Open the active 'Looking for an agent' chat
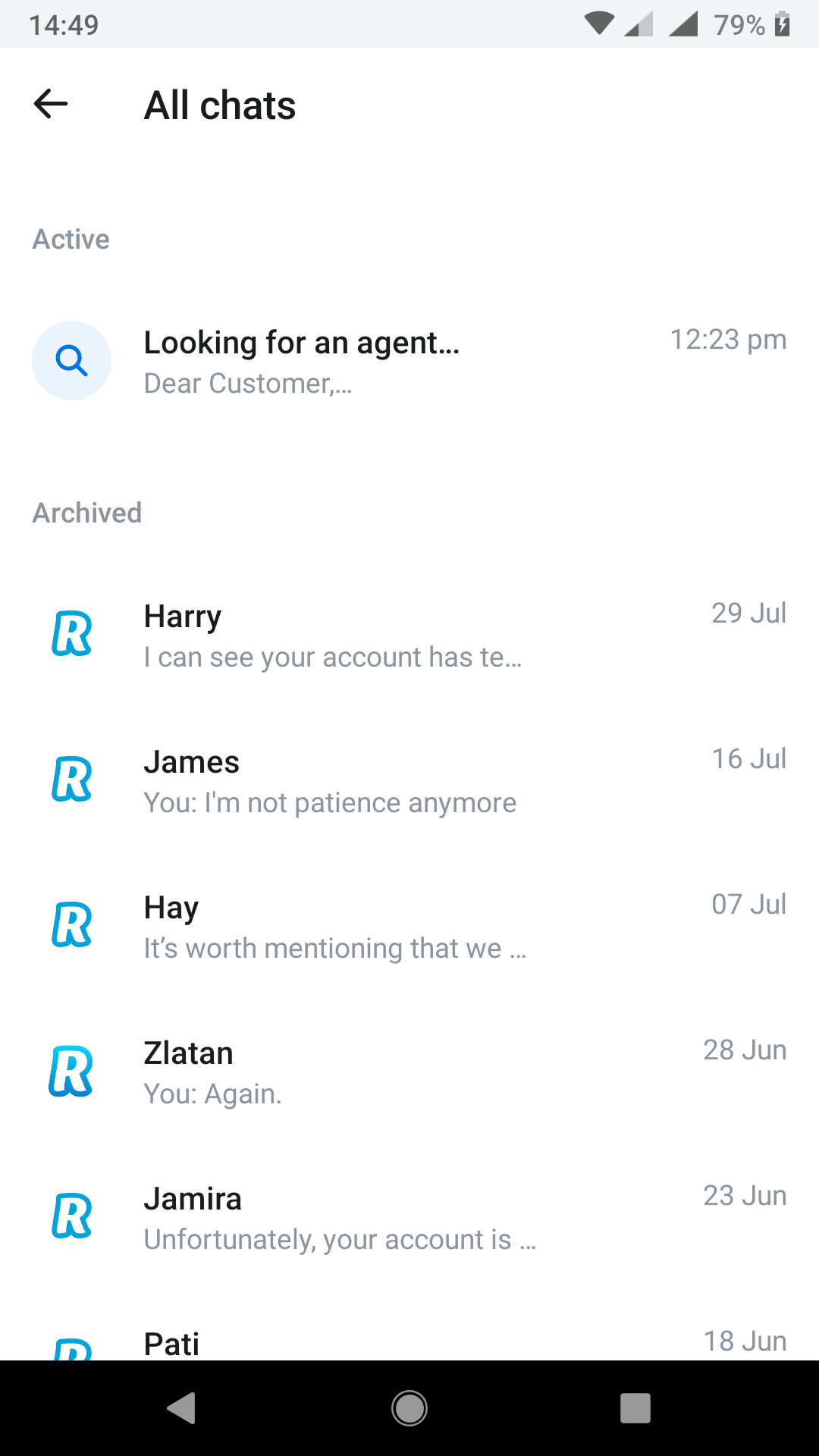The width and height of the screenshot is (819, 1456). coord(409,362)
